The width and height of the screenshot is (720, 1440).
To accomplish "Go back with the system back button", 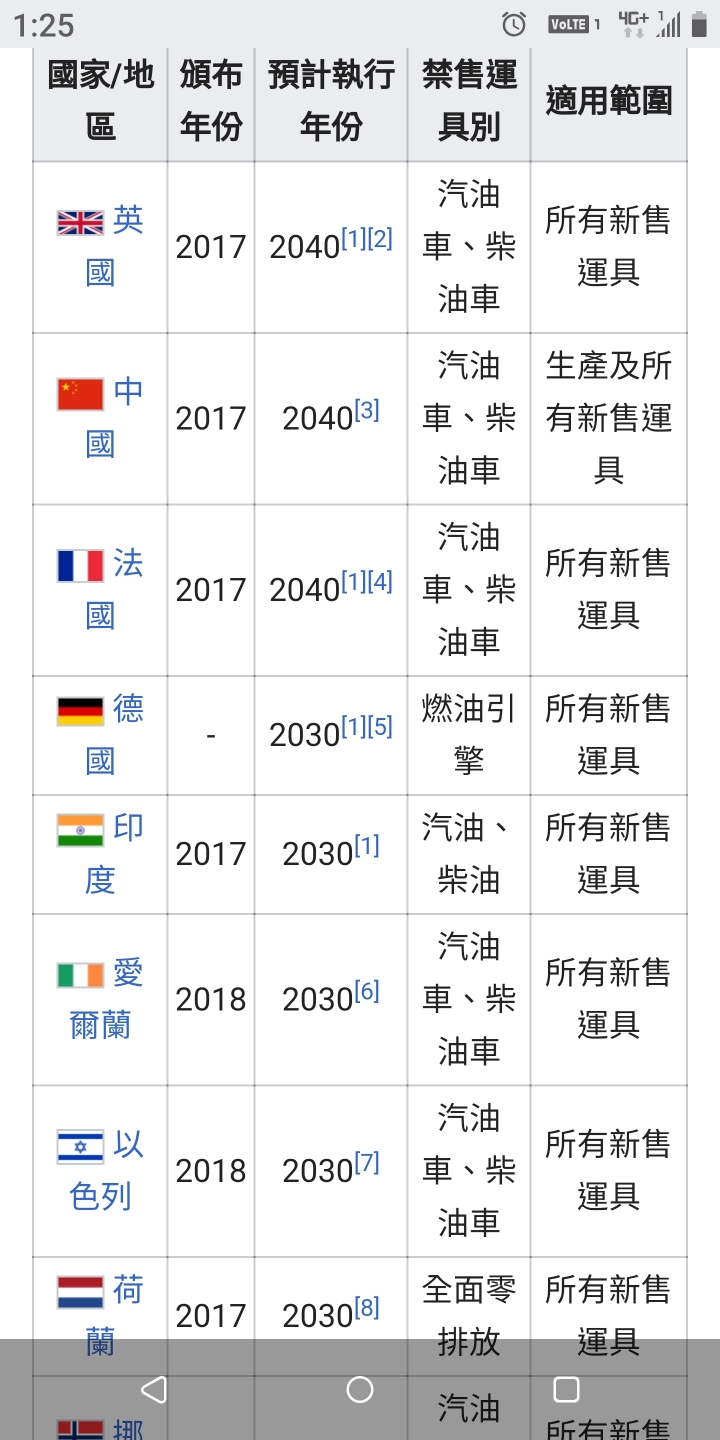I will pyautogui.click(x=153, y=1389).
